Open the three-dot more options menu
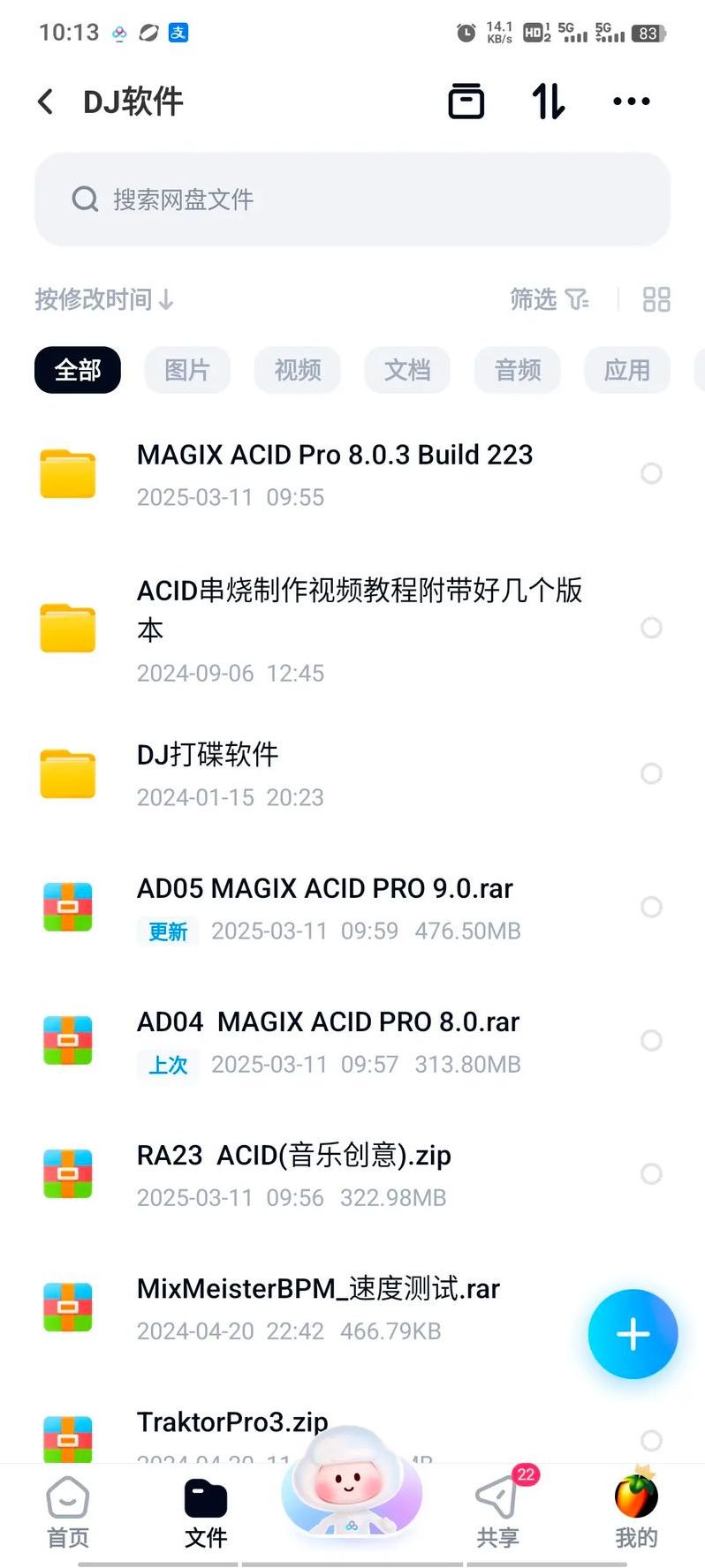The width and height of the screenshot is (705, 1568). tap(630, 101)
